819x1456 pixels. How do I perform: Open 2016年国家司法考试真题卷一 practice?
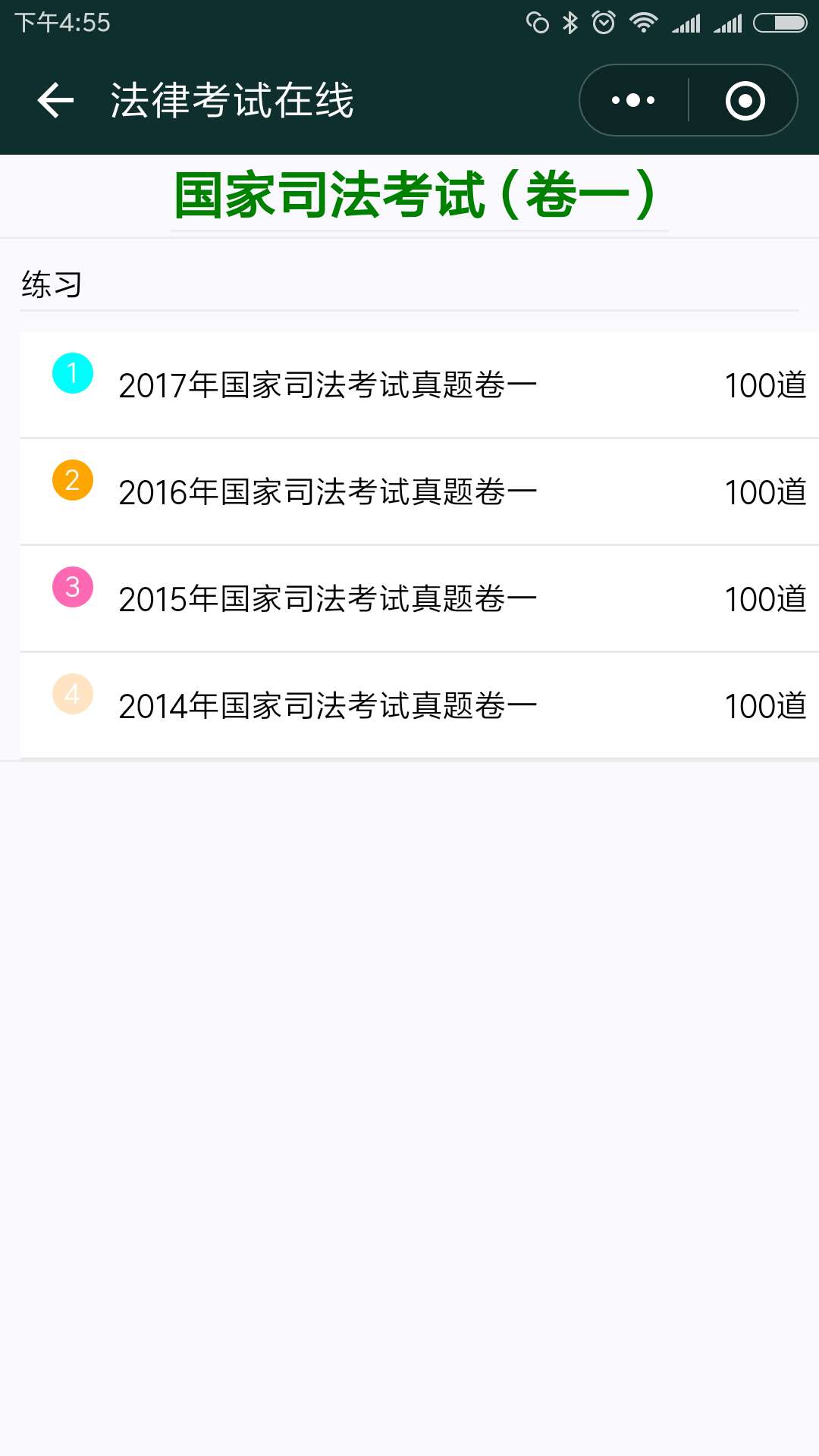click(x=419, y=491)
